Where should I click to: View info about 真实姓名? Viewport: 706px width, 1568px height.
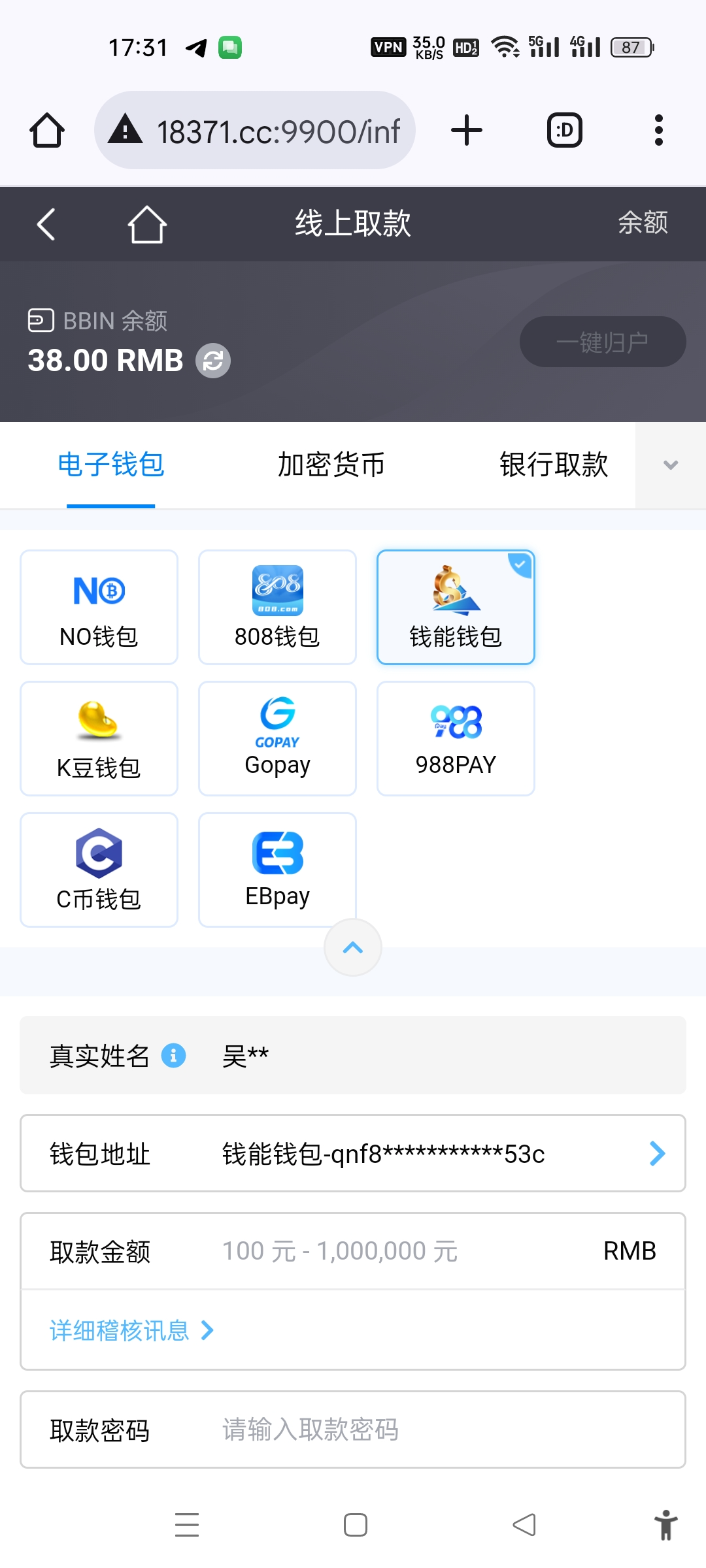[x=173, y=1055]
